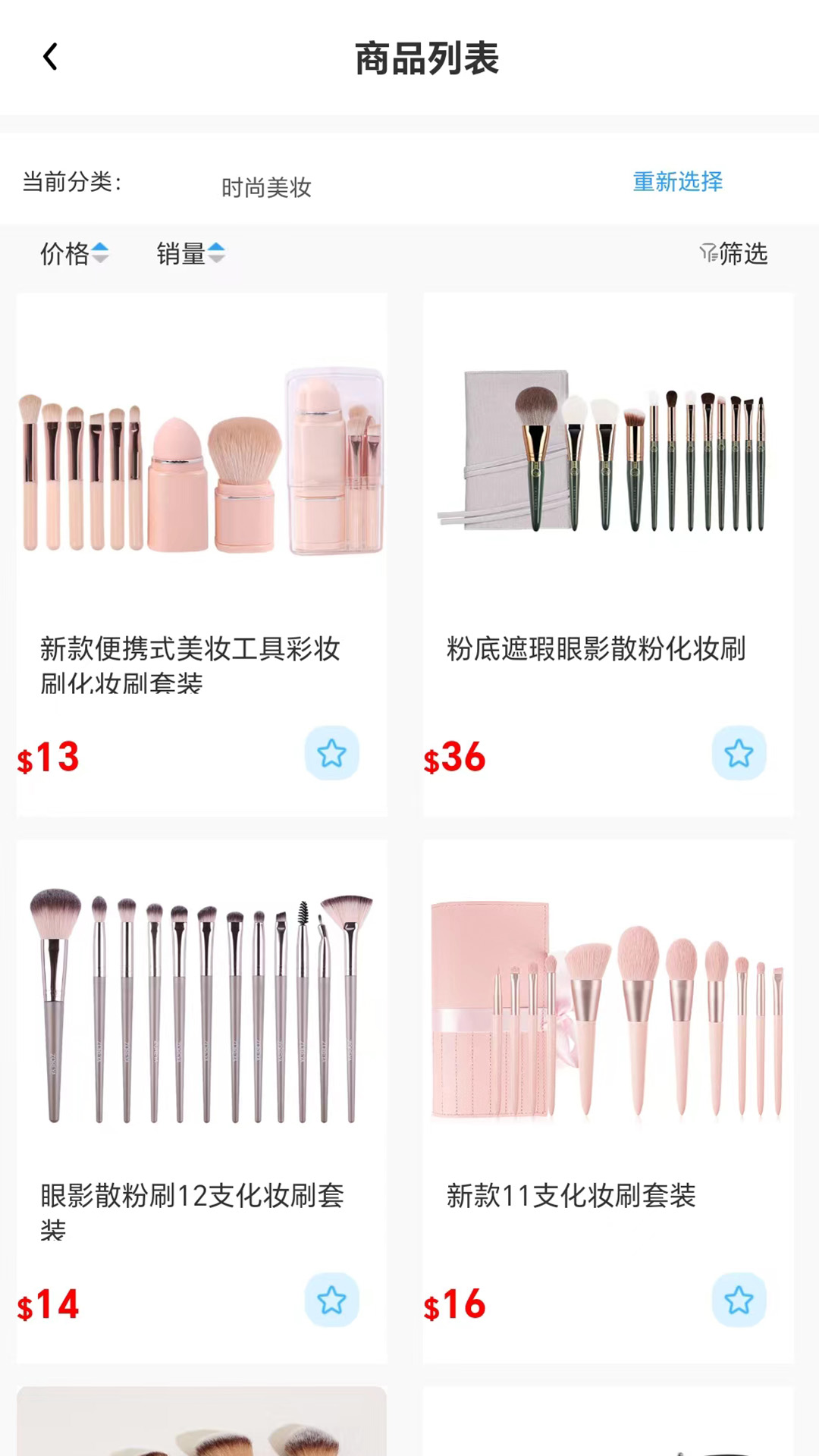Tap 重新选择 to reselect category
The width and height of the screenshot is (819, 1456).
coord(677,182)
